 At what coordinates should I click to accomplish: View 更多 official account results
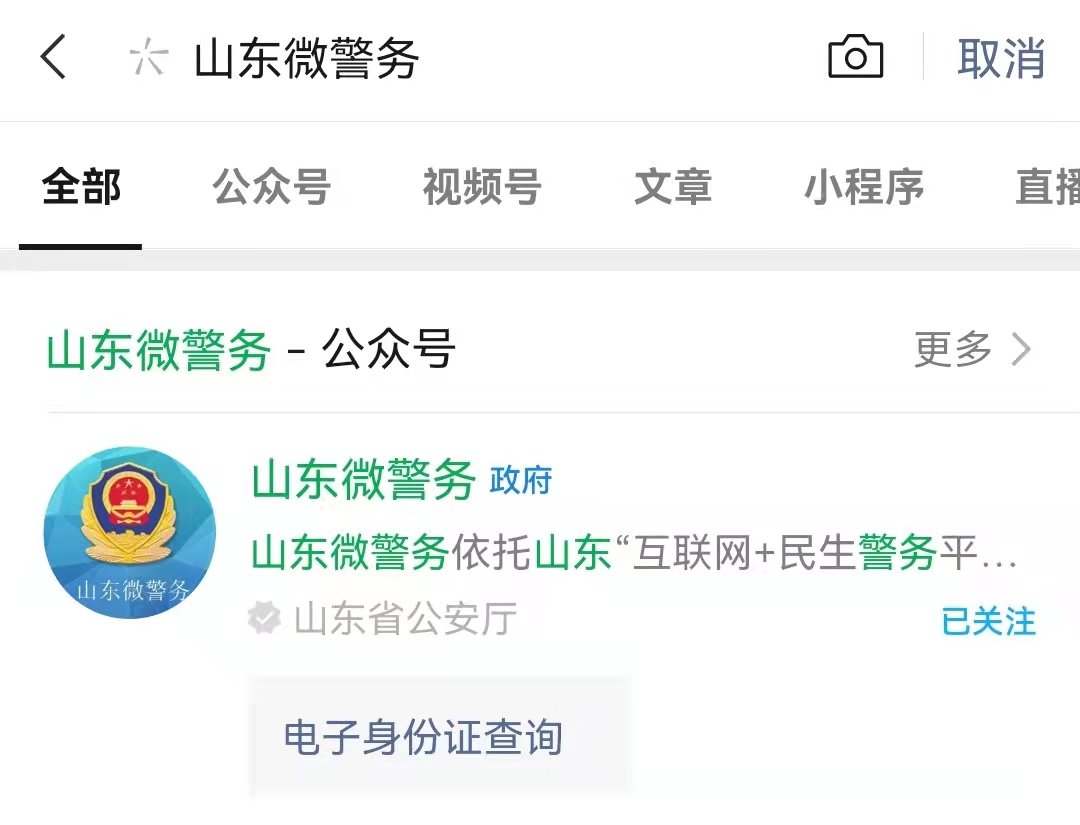(972, 350)
